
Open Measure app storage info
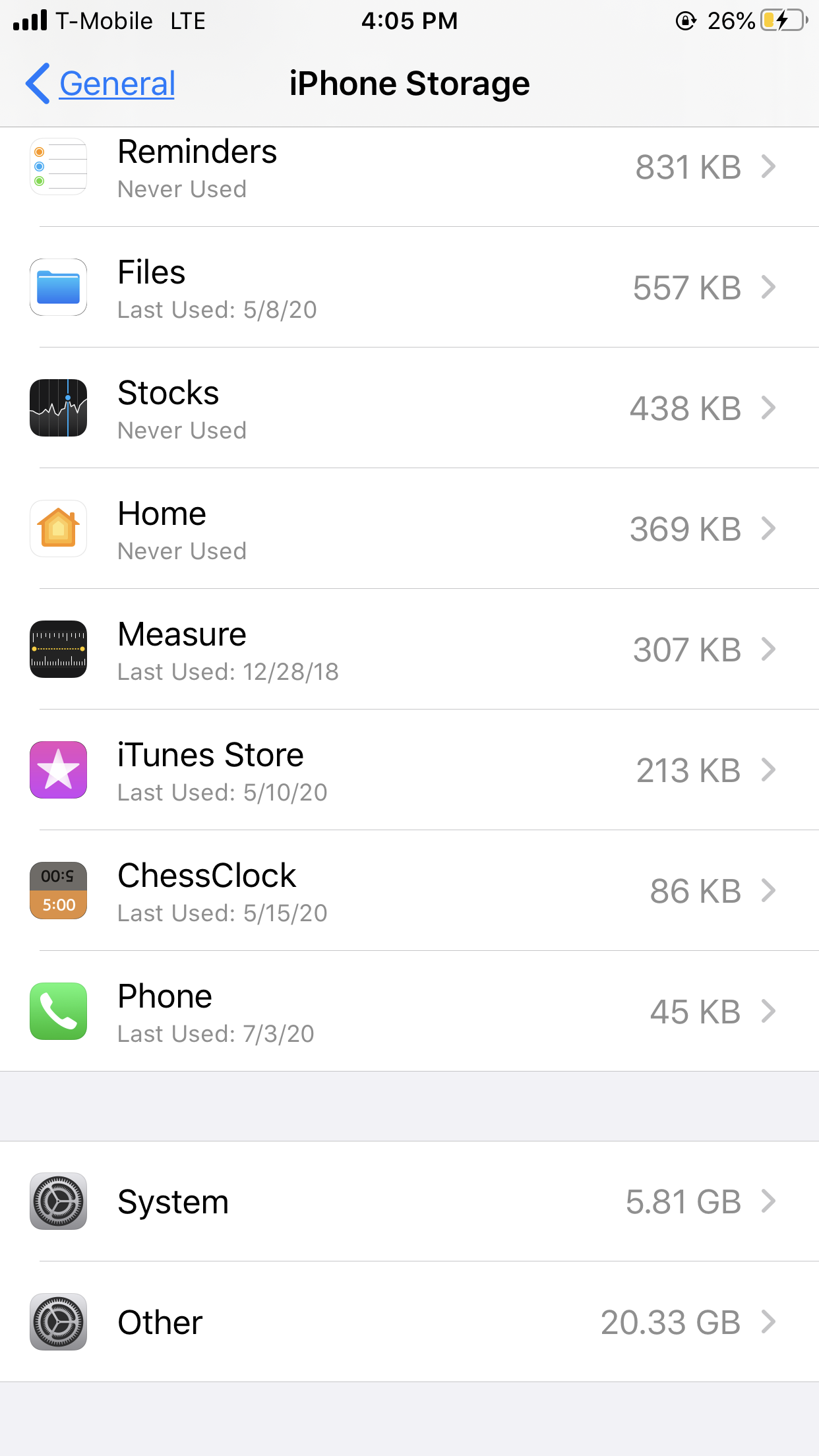click(x=409, y=650)
